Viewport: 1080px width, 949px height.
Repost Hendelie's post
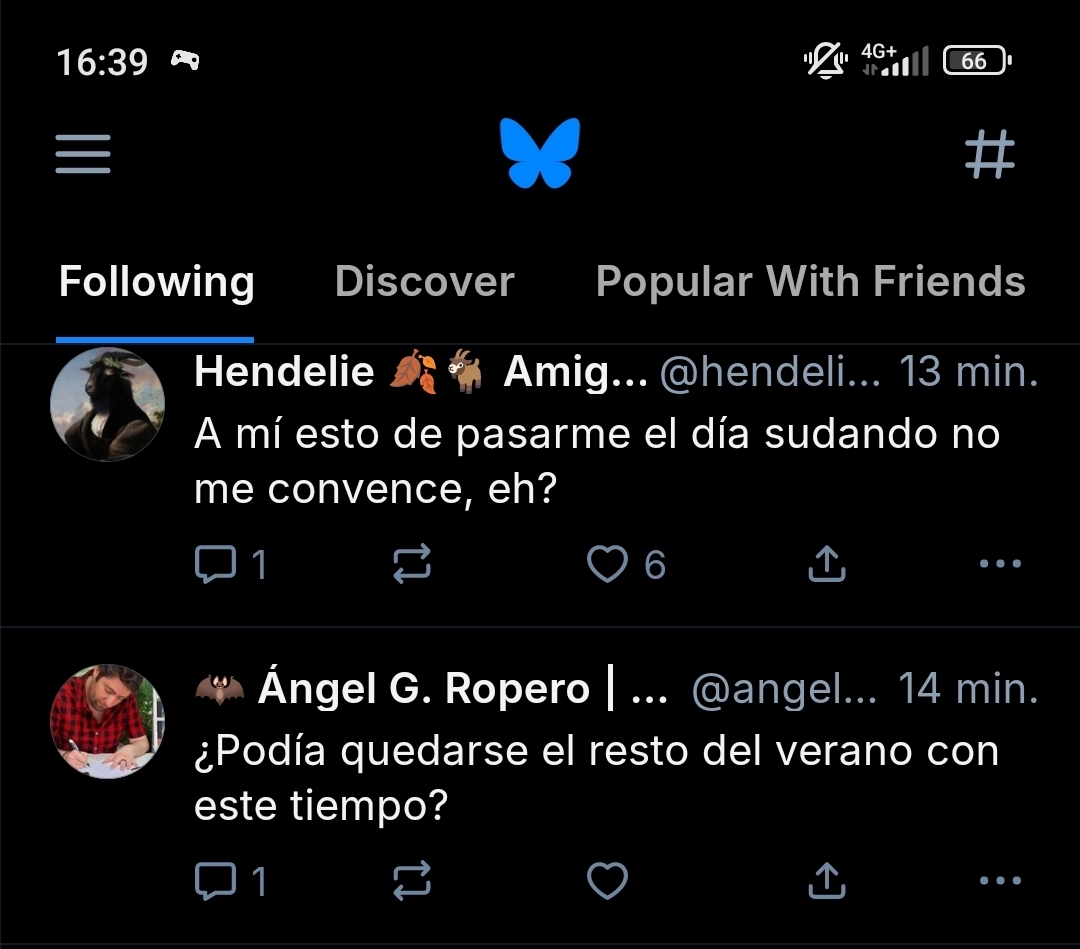tap(411, 565)
